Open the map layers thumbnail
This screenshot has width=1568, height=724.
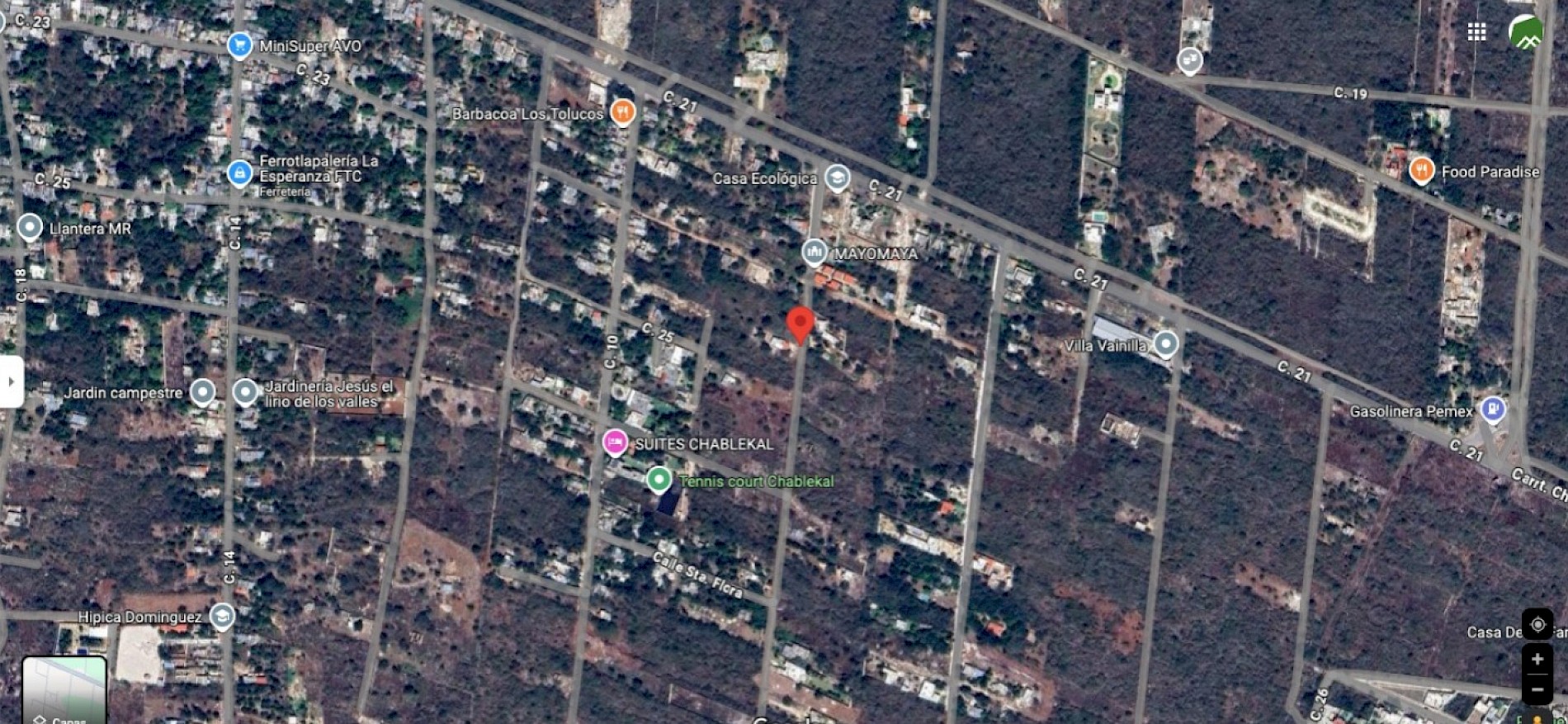(64, 690)
